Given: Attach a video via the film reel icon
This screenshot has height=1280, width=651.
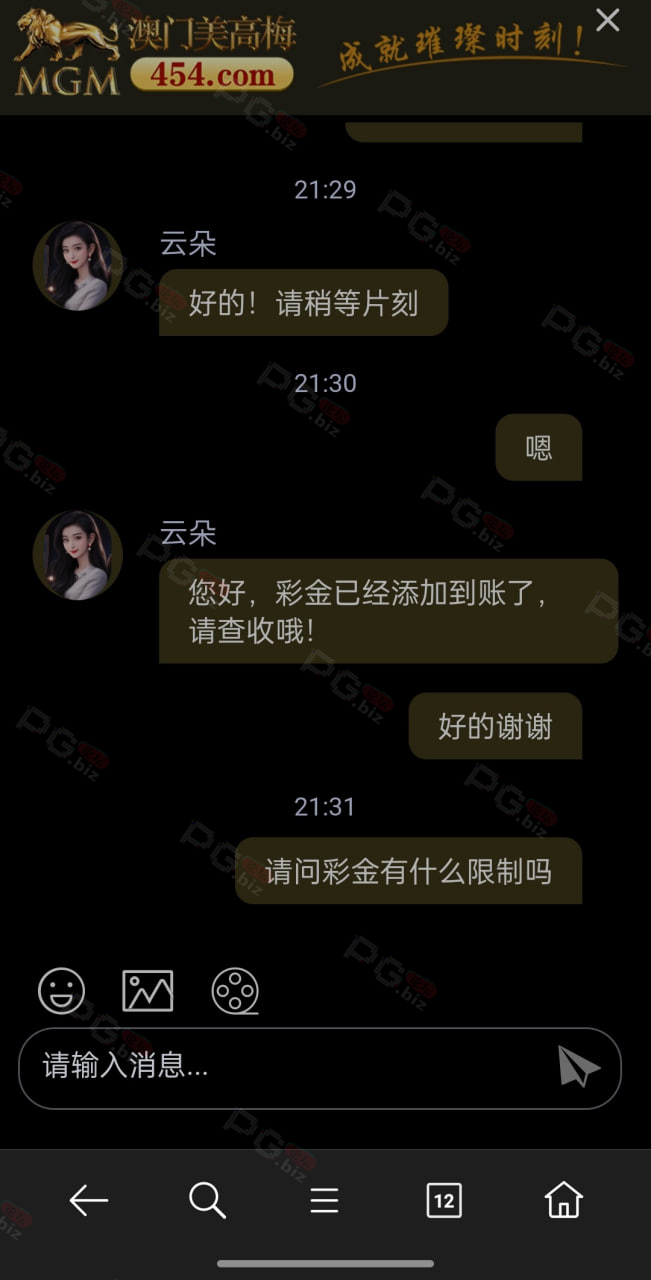Looking at the screenshot, I should click(x=235, y=991).
